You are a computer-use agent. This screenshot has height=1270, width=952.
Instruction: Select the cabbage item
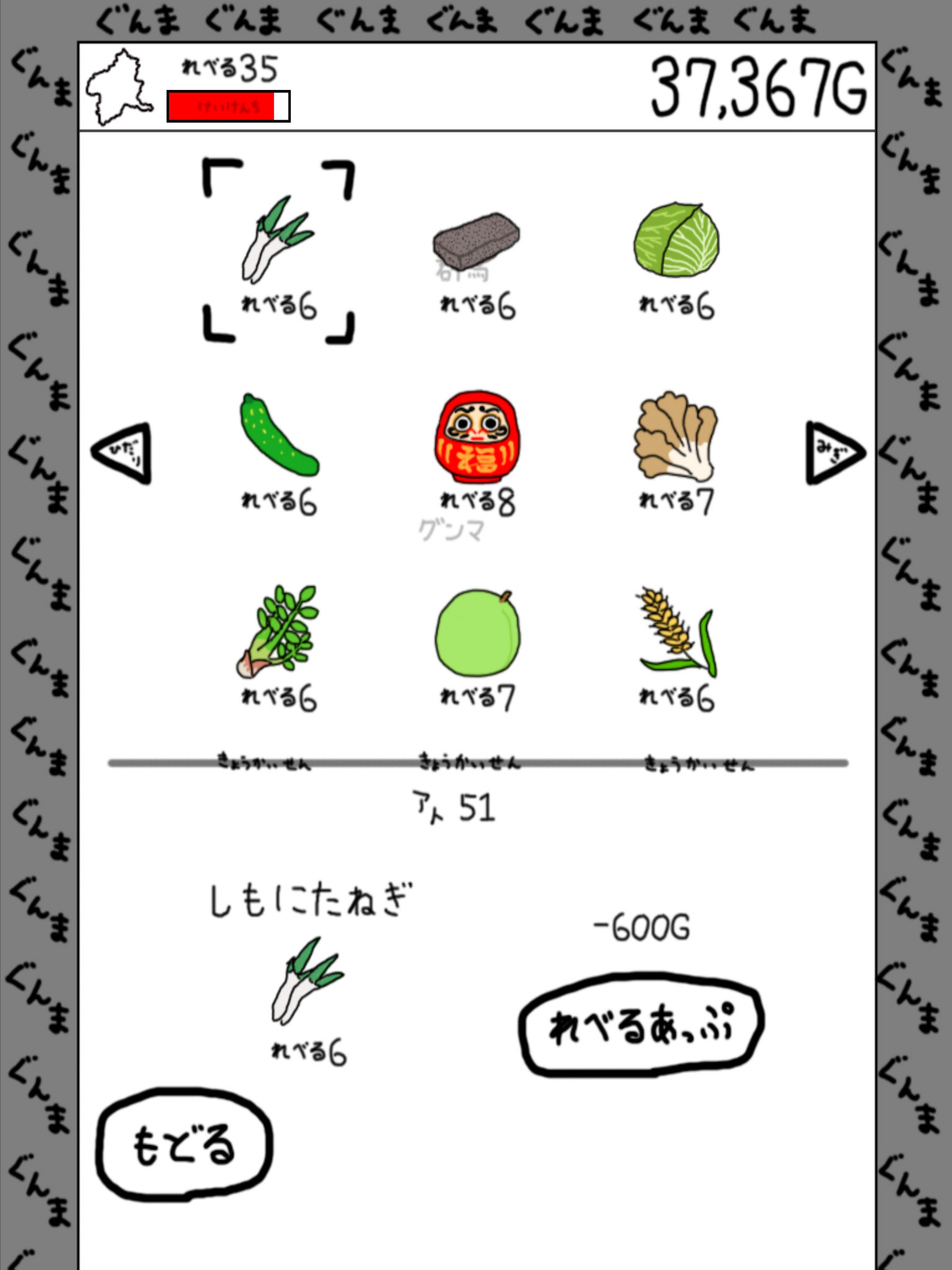676,240
